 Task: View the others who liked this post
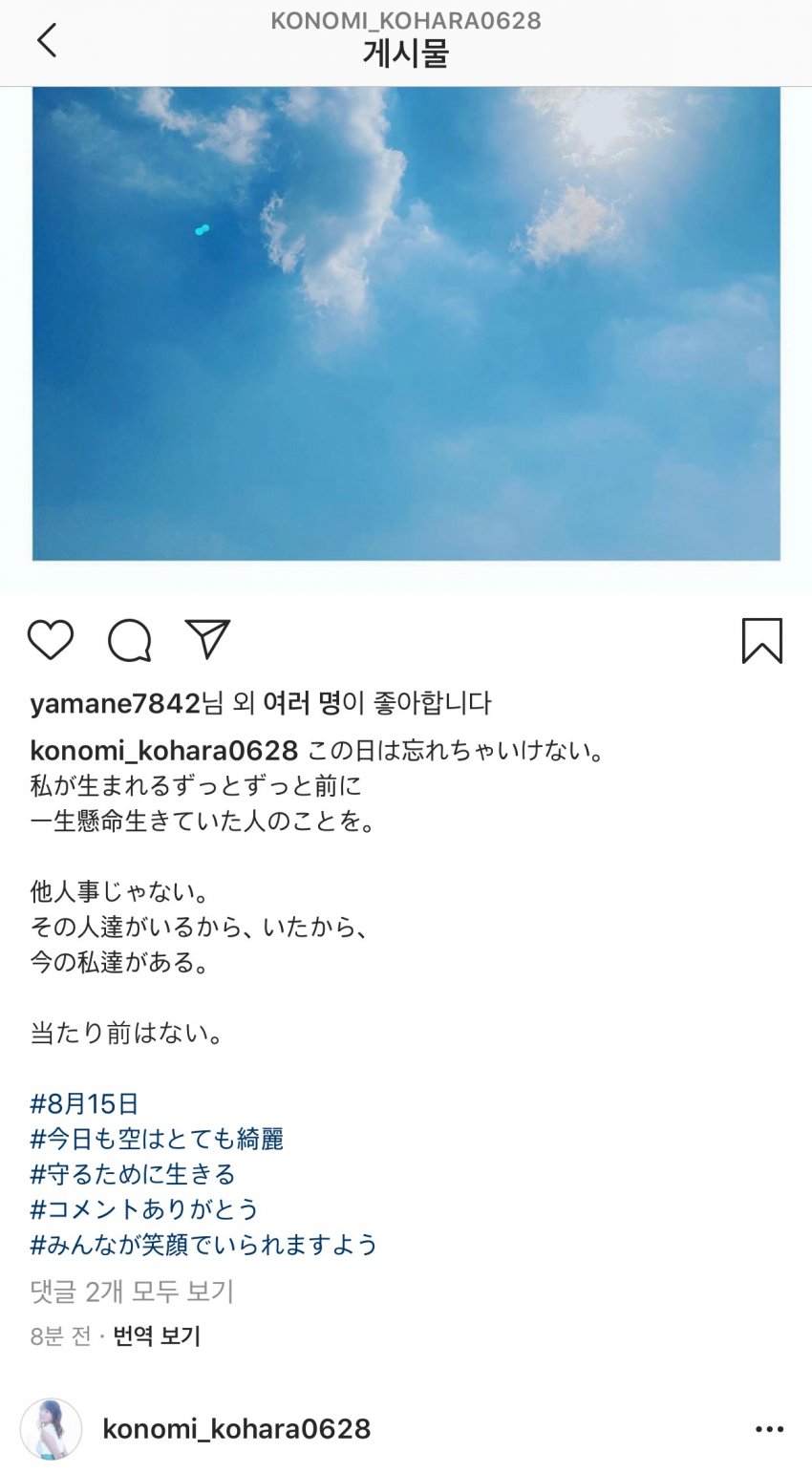click(301, 704)
